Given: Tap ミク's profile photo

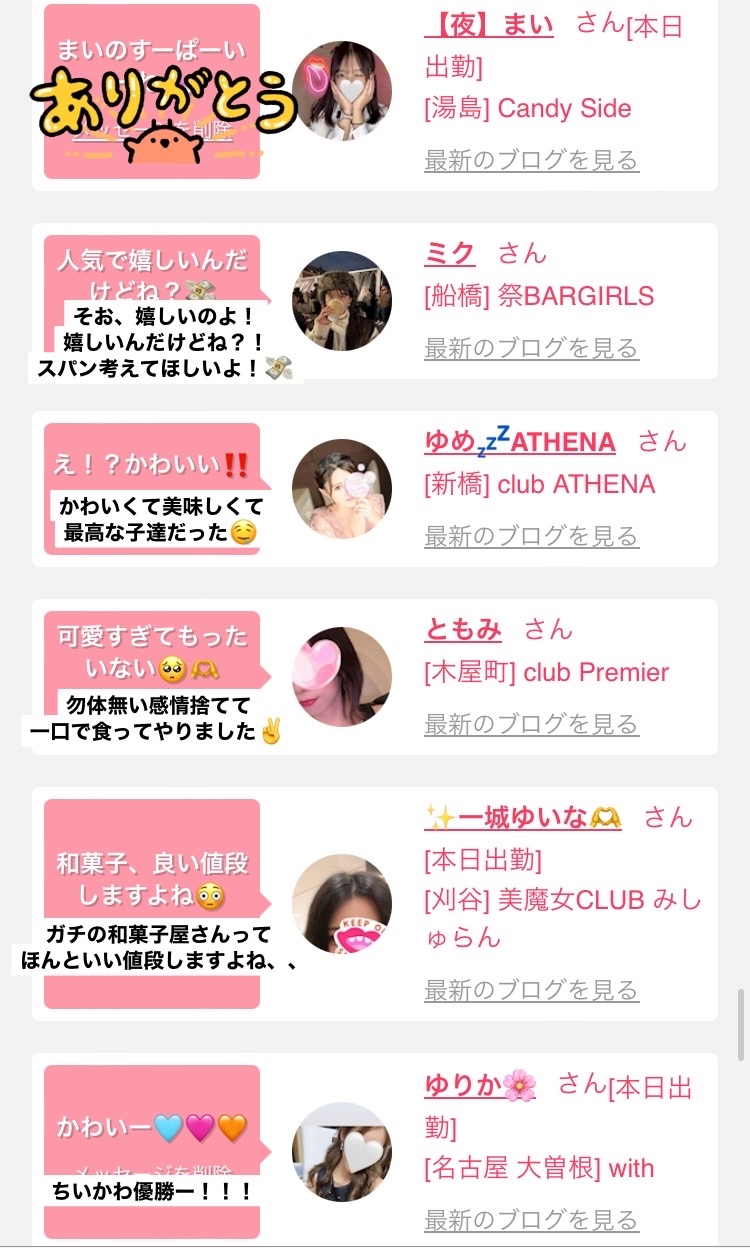Looking at the screenshot, I should [342, 301].
